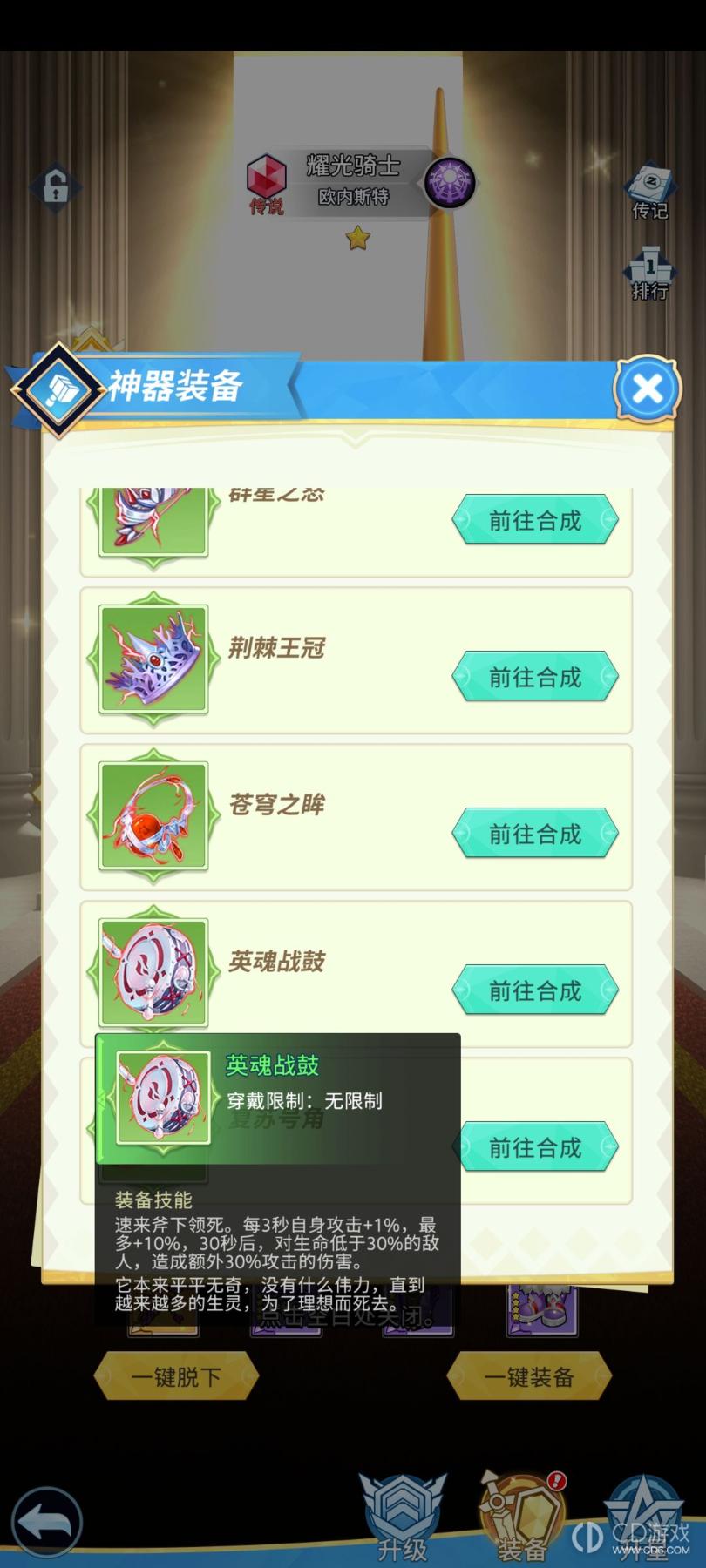Close the 神器装备 dialog

(647, 389)
